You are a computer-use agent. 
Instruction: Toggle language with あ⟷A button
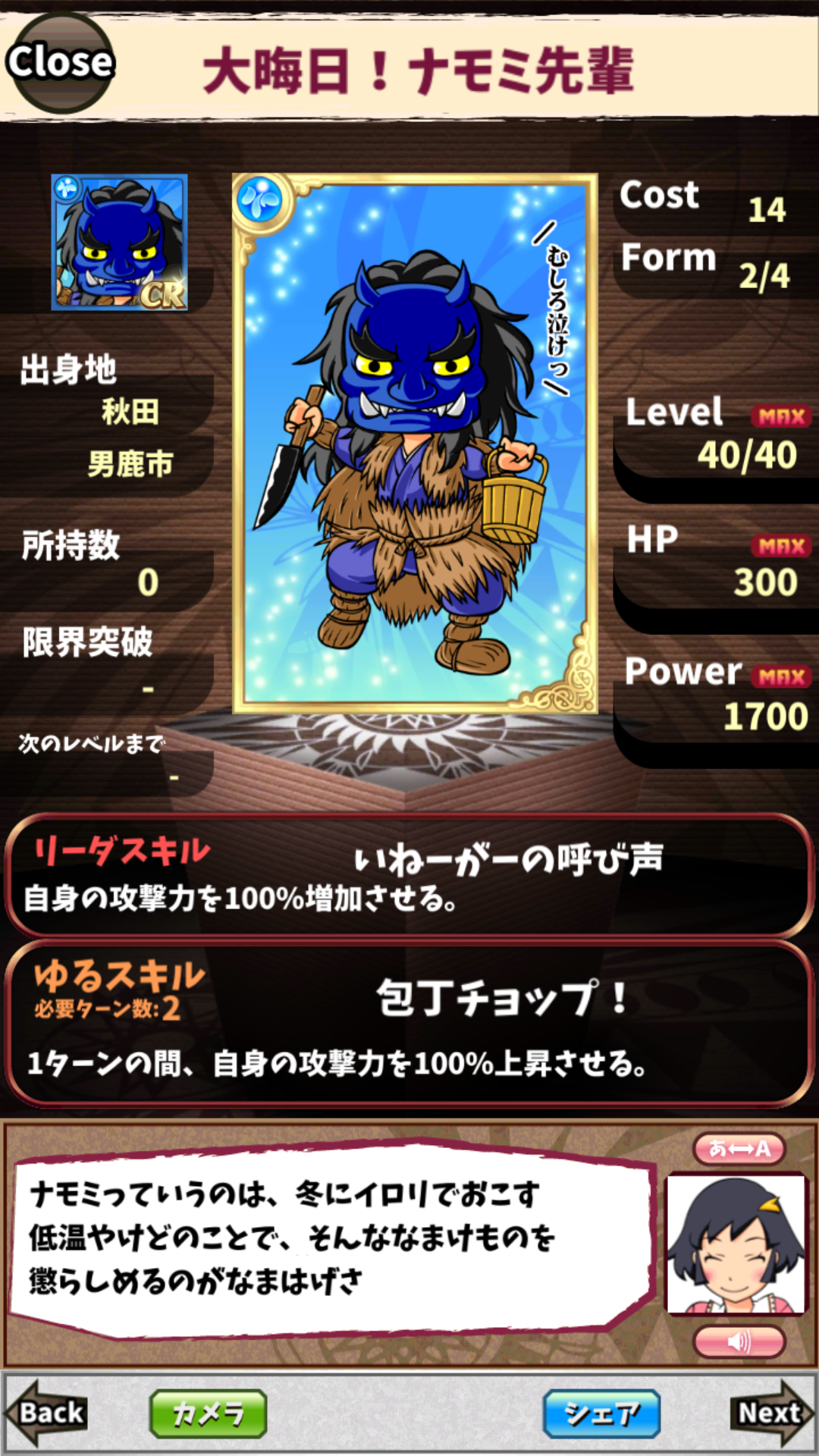pyautogui.click(x=739, y=1149)
